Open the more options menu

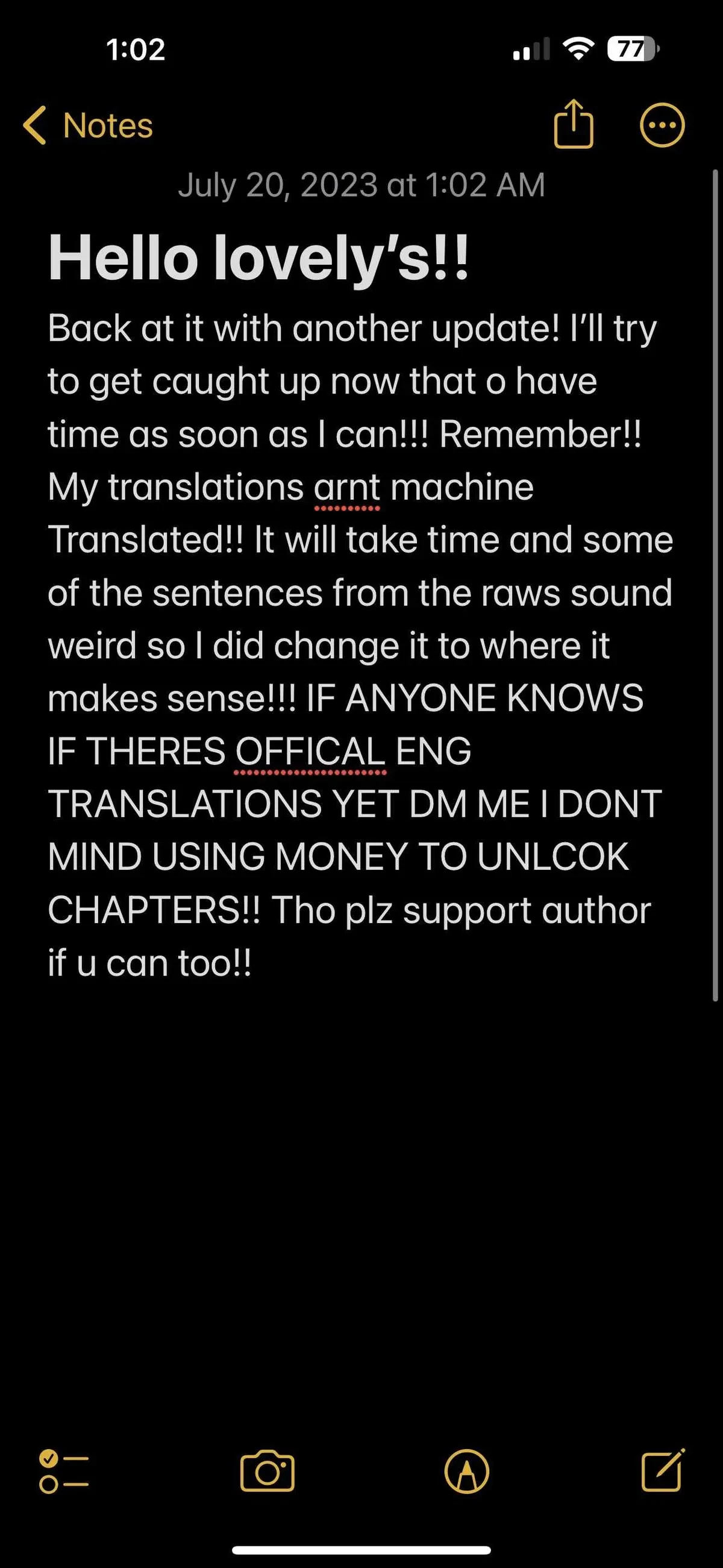point(662,125)
